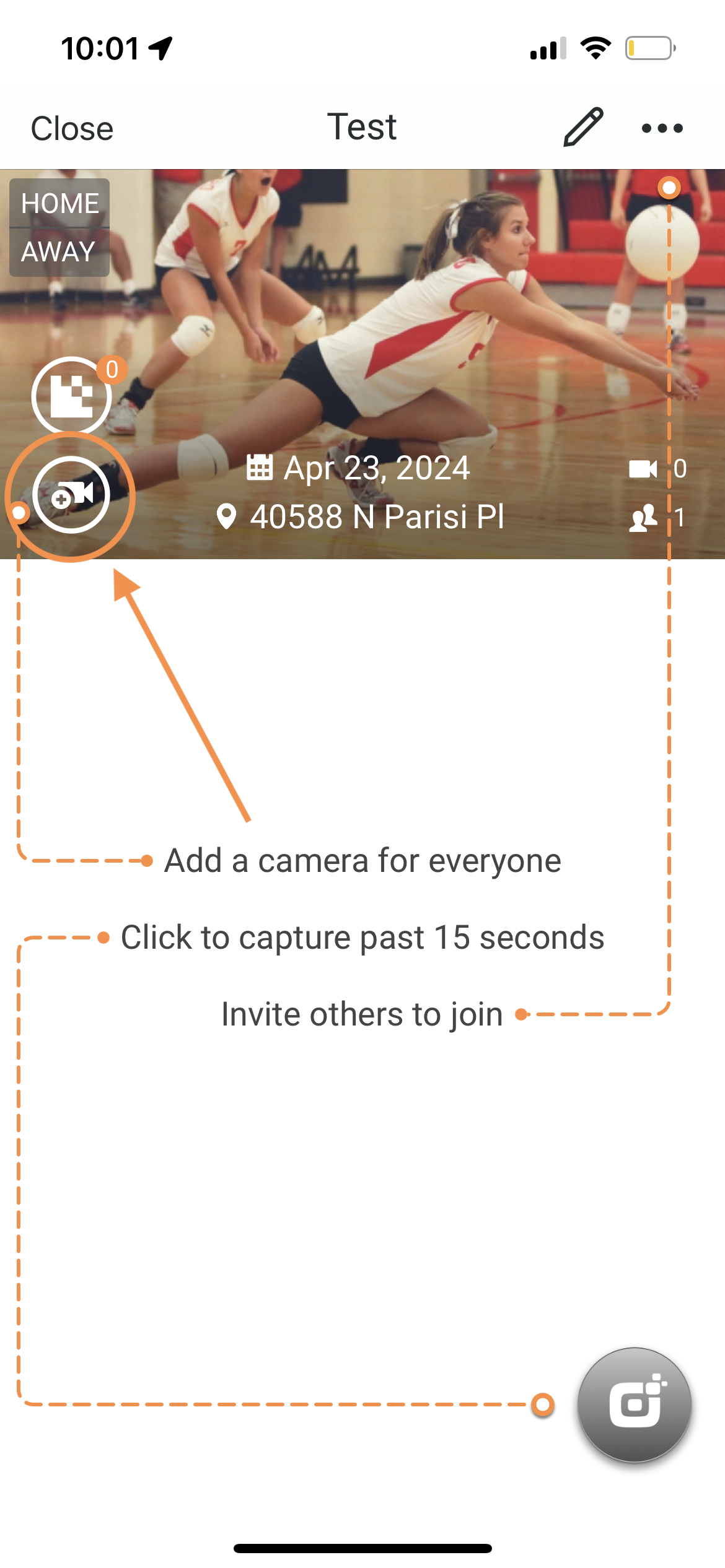The height and width of the screenshot is (1568, 725).
Task: Close the Test event screen
Action: coord(72,129)
